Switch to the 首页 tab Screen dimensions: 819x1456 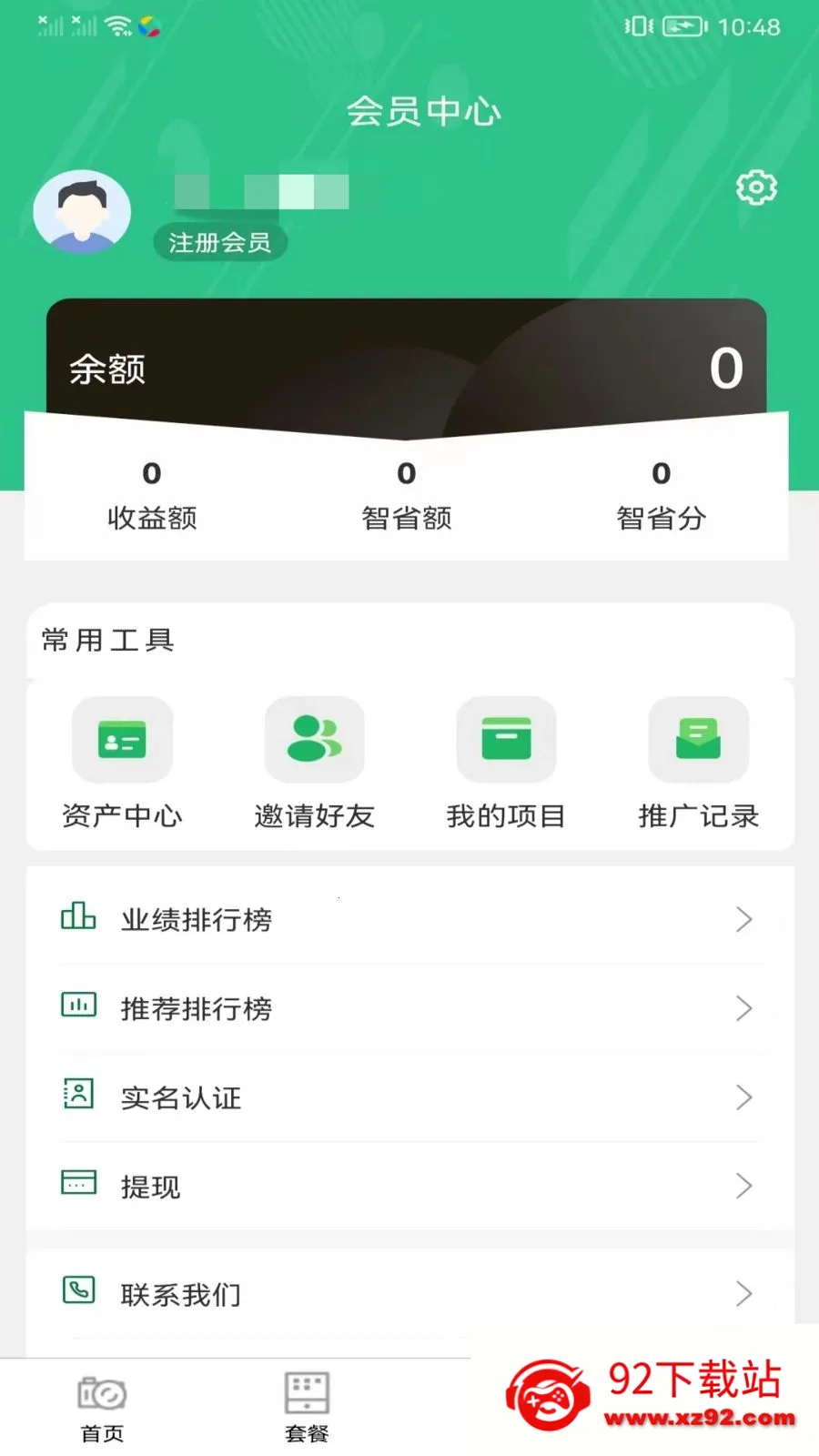point(102,1406)
